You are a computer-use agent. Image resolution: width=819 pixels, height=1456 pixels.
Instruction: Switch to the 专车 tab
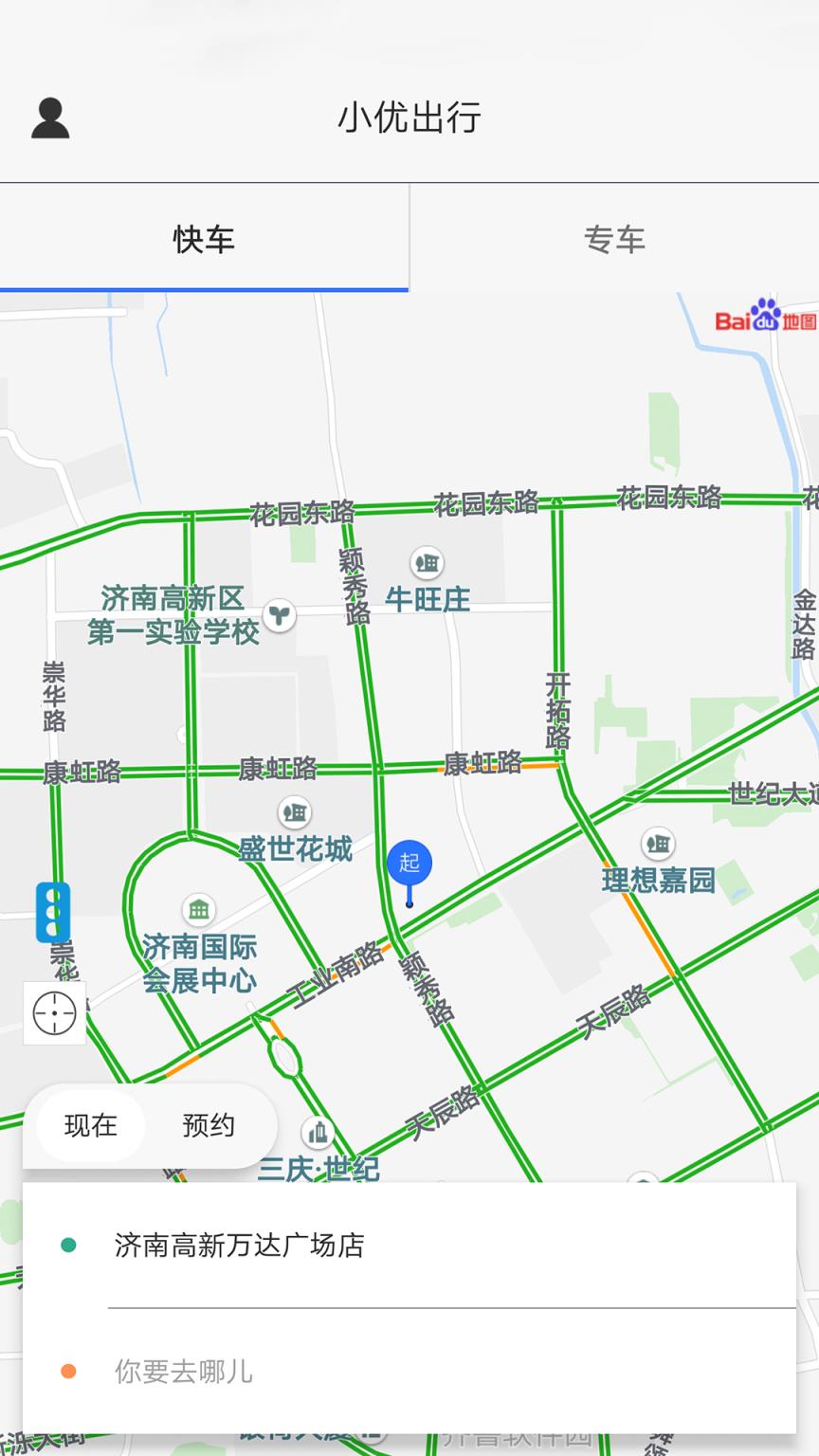pos(614,239)
